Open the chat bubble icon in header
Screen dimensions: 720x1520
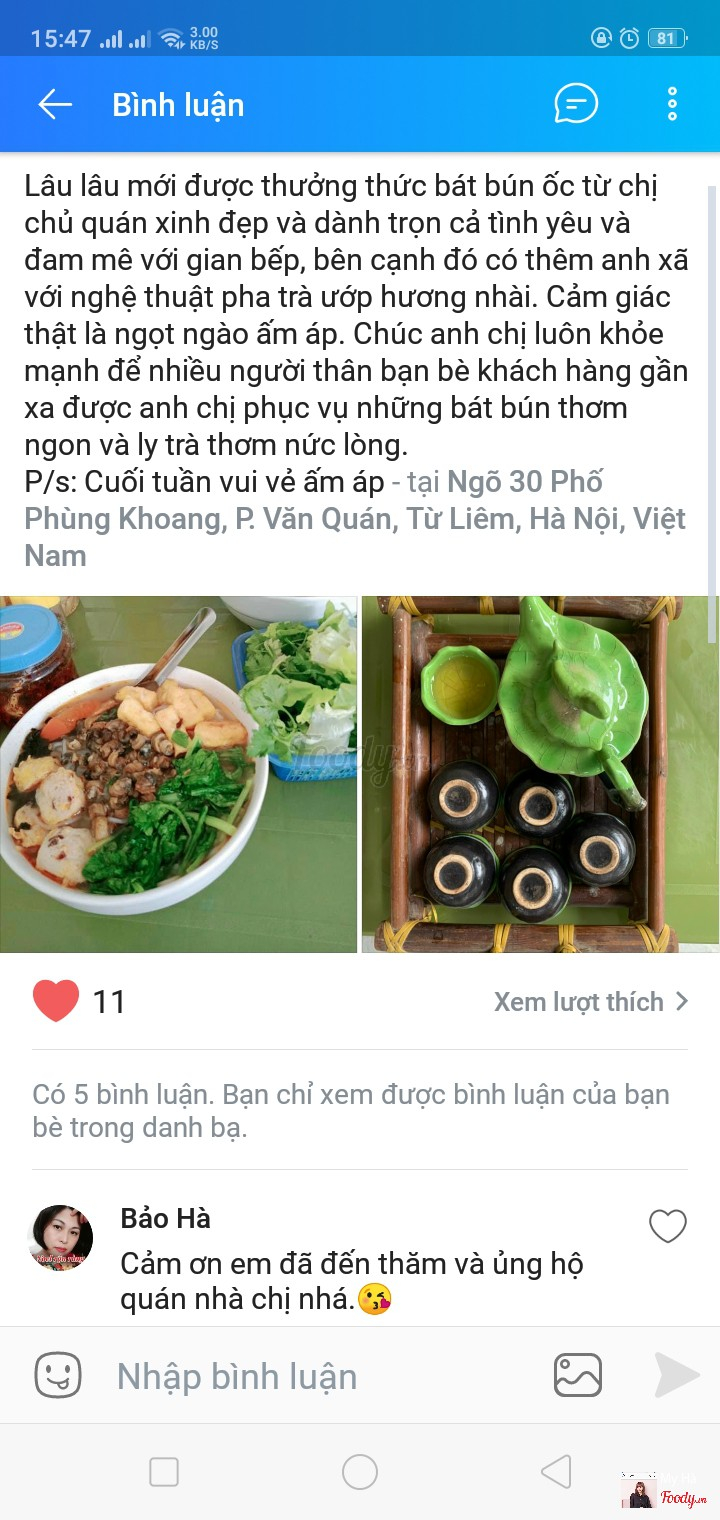pos(576,104)
